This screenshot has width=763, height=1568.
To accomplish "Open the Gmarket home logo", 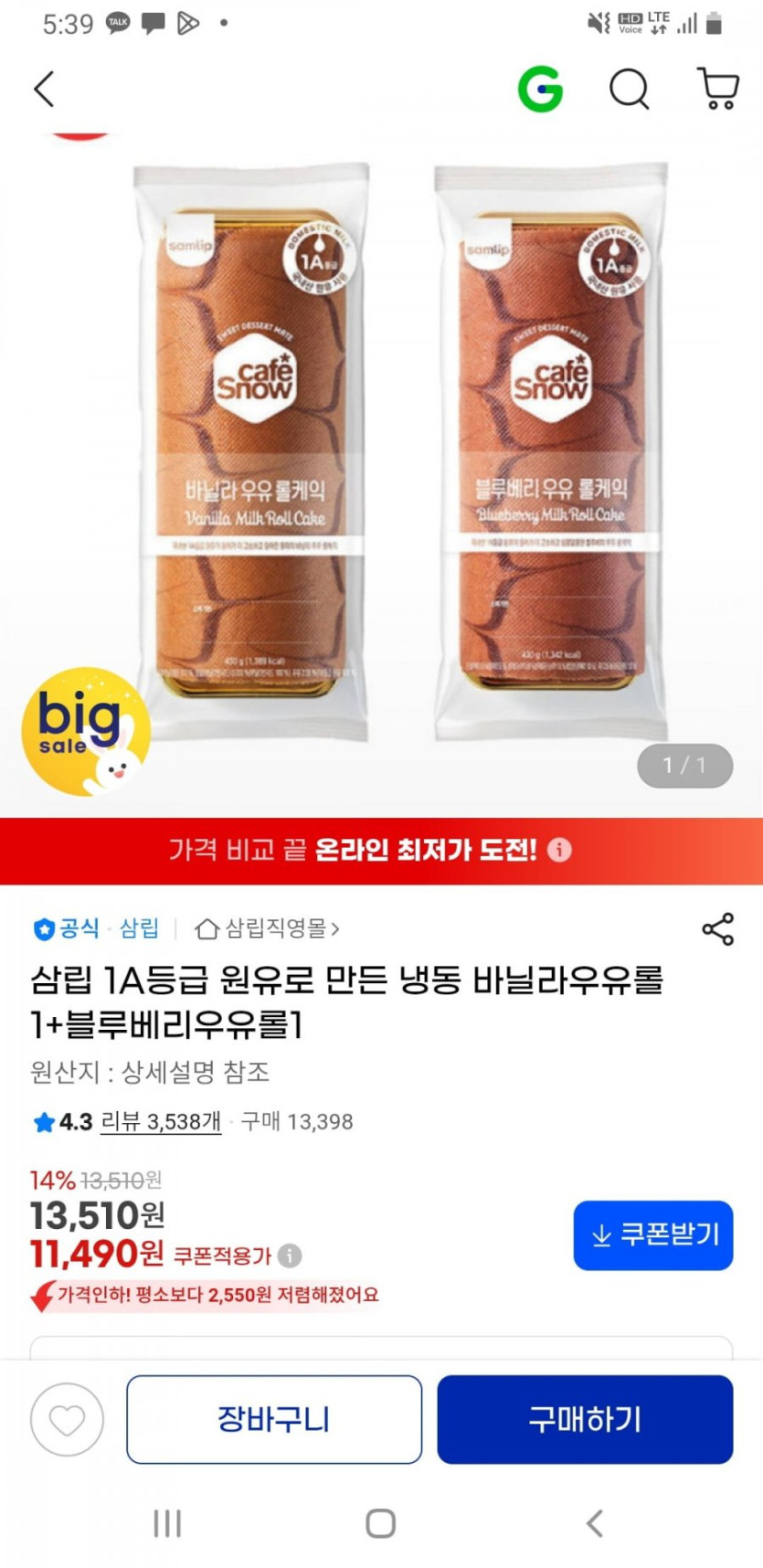I will [x=540, y=90].
